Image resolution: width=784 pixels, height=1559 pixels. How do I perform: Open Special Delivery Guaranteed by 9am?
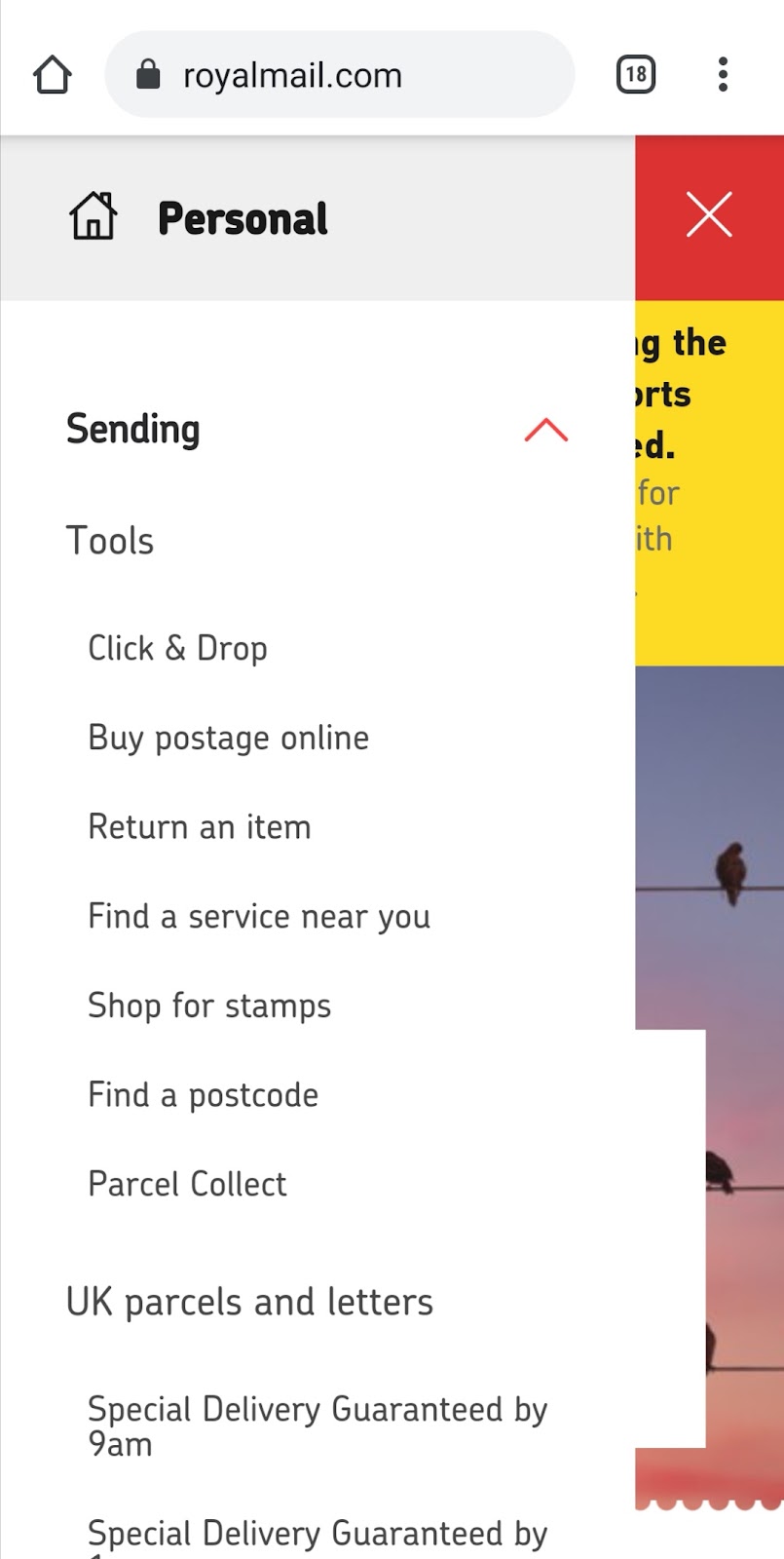point(317,1426)
